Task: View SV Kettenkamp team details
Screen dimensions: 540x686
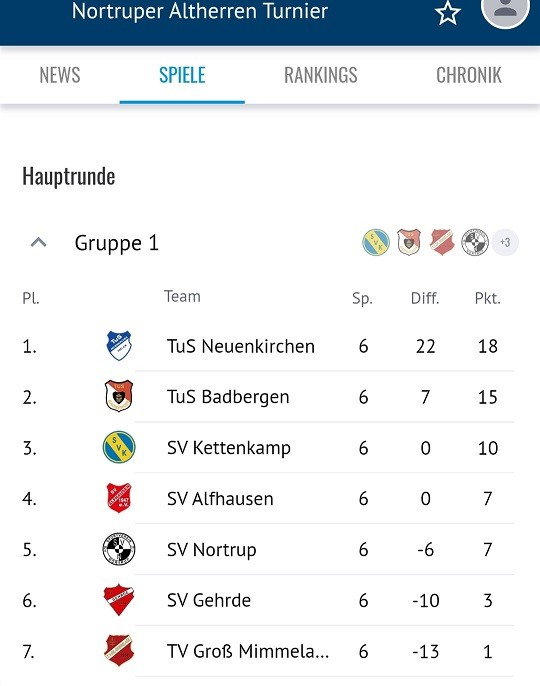Action: tap(268, 448)
